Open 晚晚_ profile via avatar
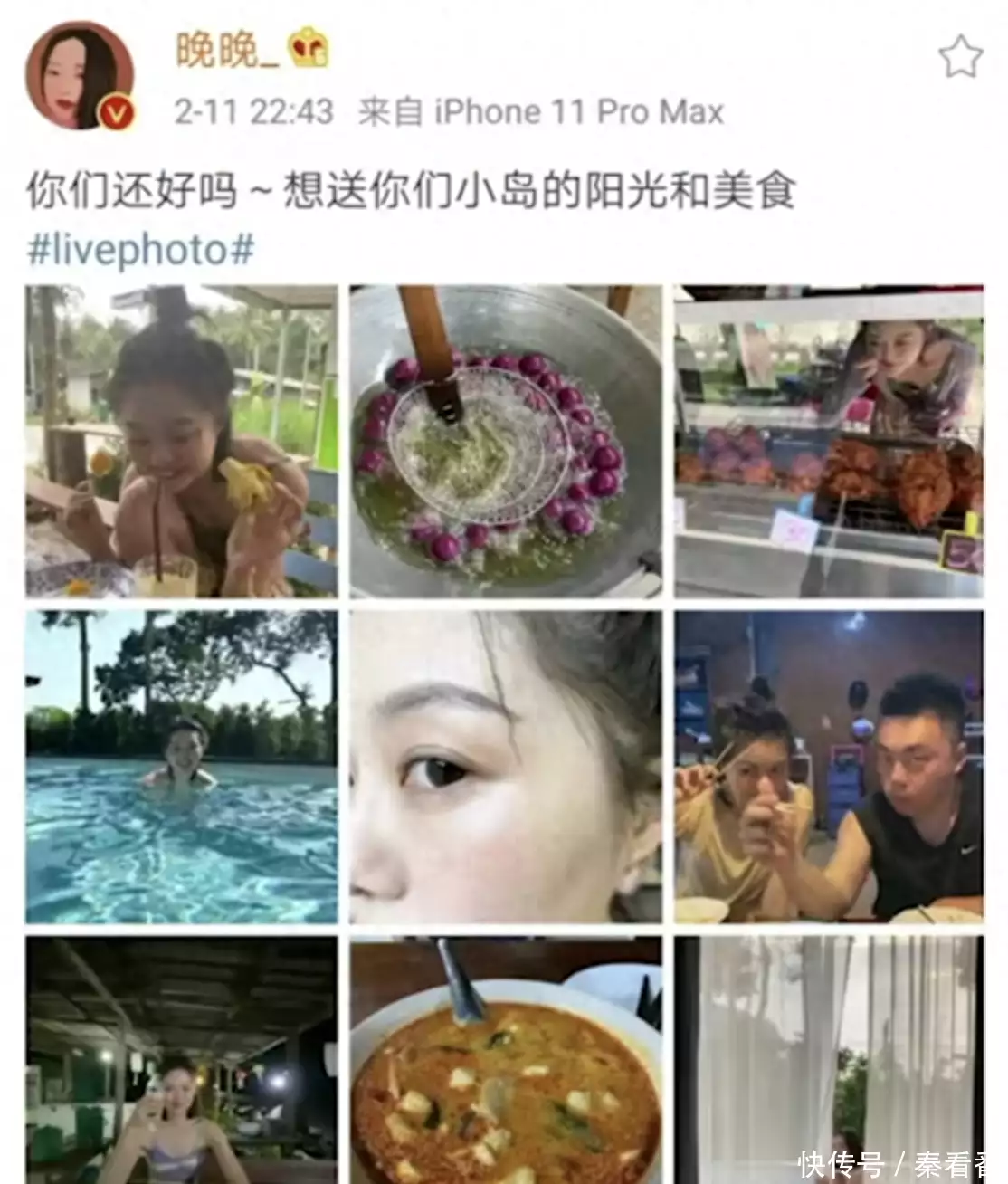Image resolution: width=1008 pixels, height=1184 pixels. click(80, 76)
